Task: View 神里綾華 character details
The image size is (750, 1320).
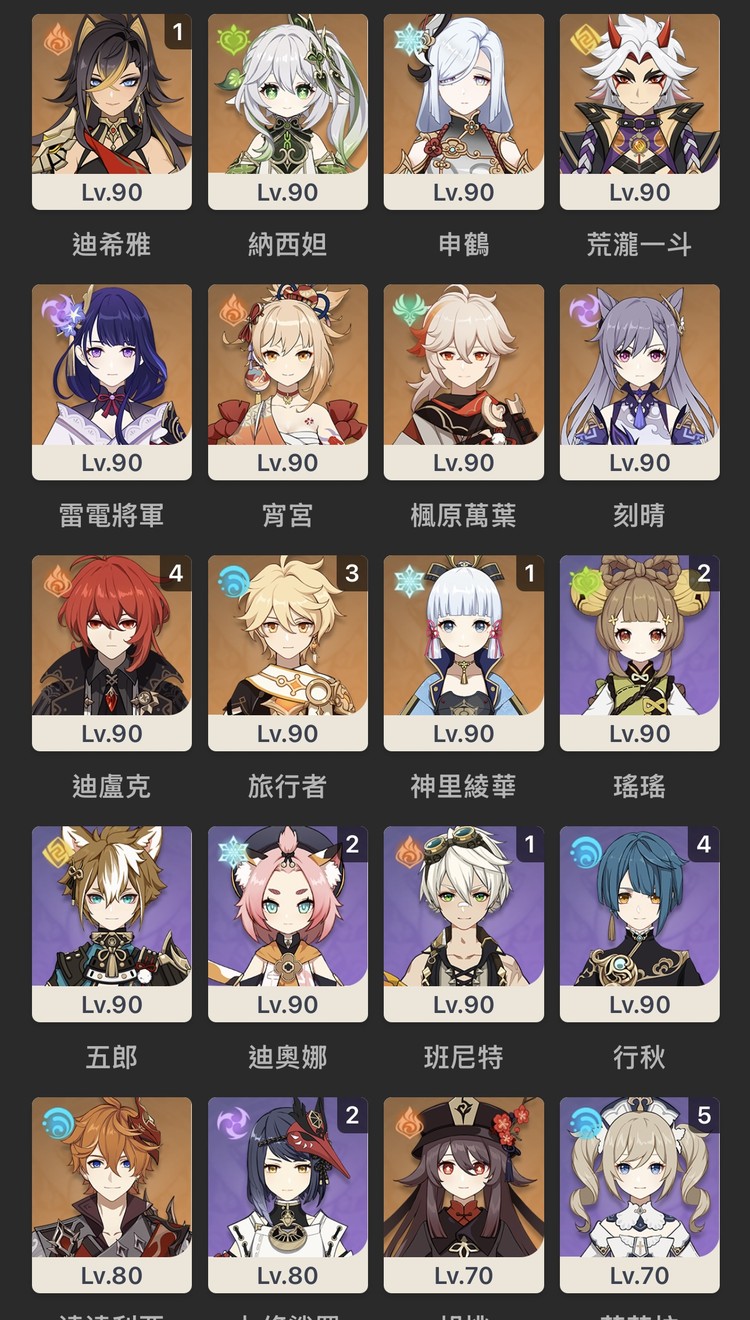Action: (x=464, y=652)
